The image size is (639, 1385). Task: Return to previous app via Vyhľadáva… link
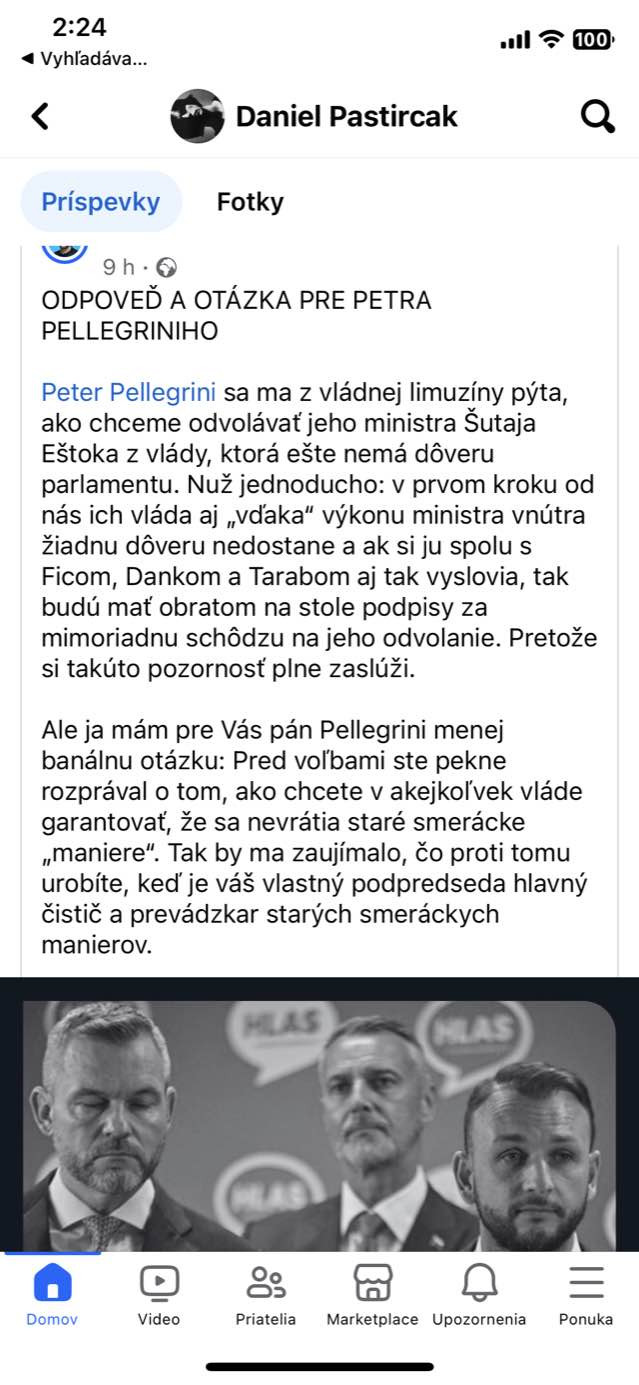(84, 59)
